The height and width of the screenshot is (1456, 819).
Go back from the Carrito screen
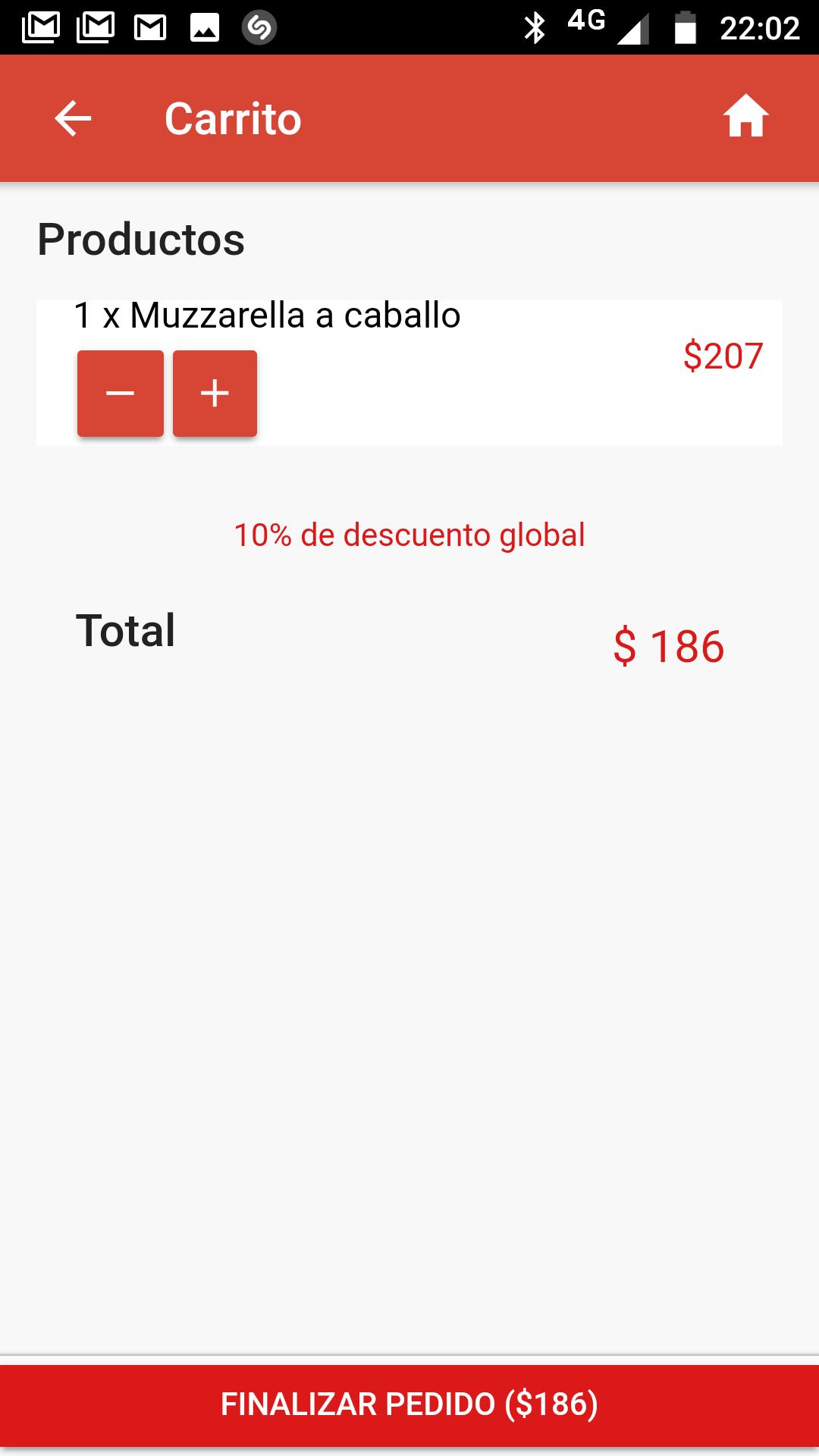tap(73, 118)
